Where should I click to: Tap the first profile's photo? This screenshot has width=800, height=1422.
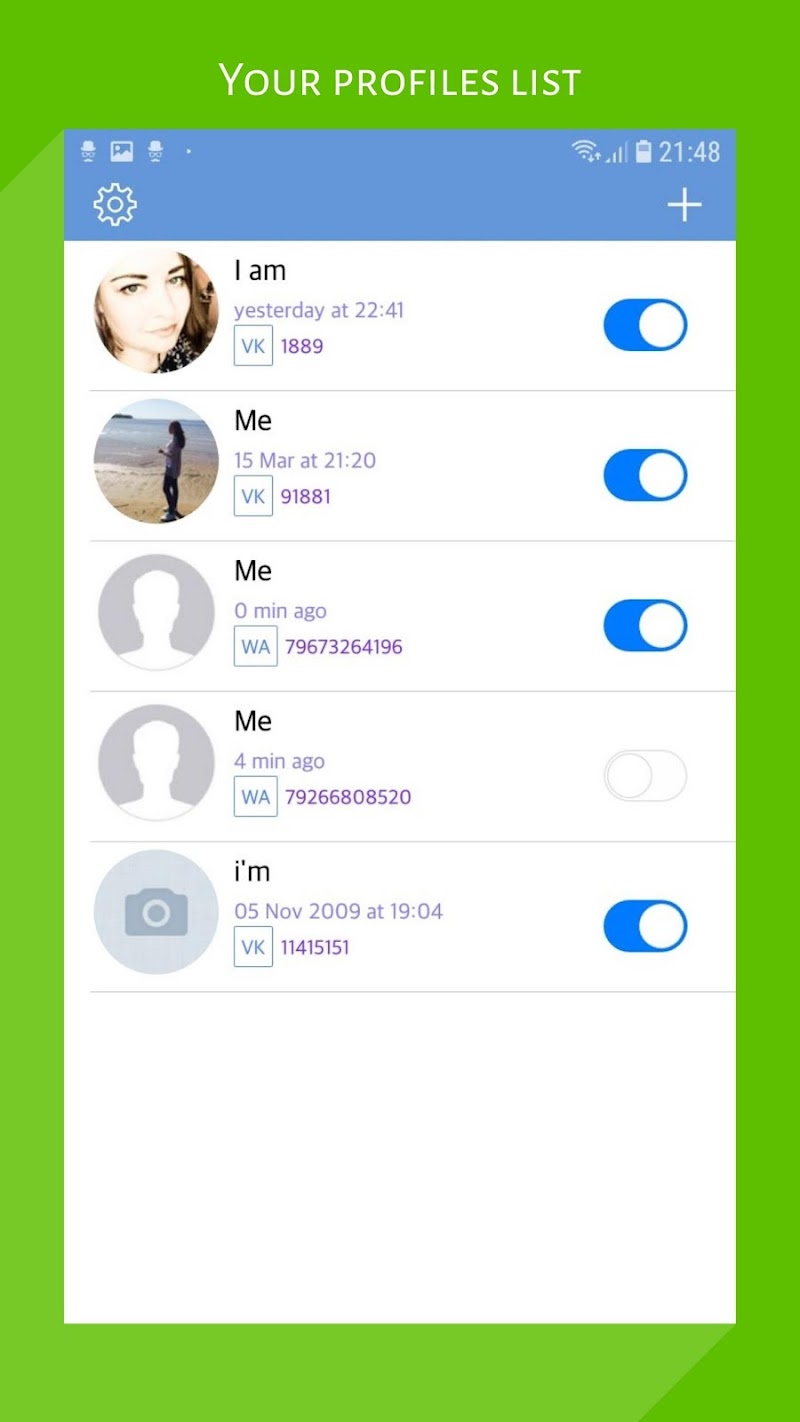click(x=155, y=311)
